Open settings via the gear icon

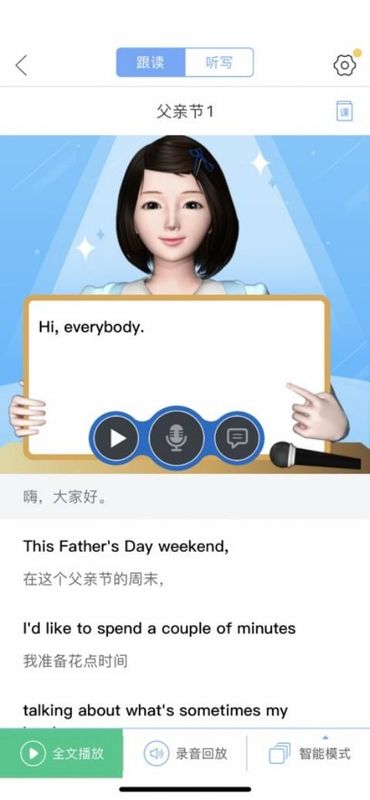[x=344, y=65]
